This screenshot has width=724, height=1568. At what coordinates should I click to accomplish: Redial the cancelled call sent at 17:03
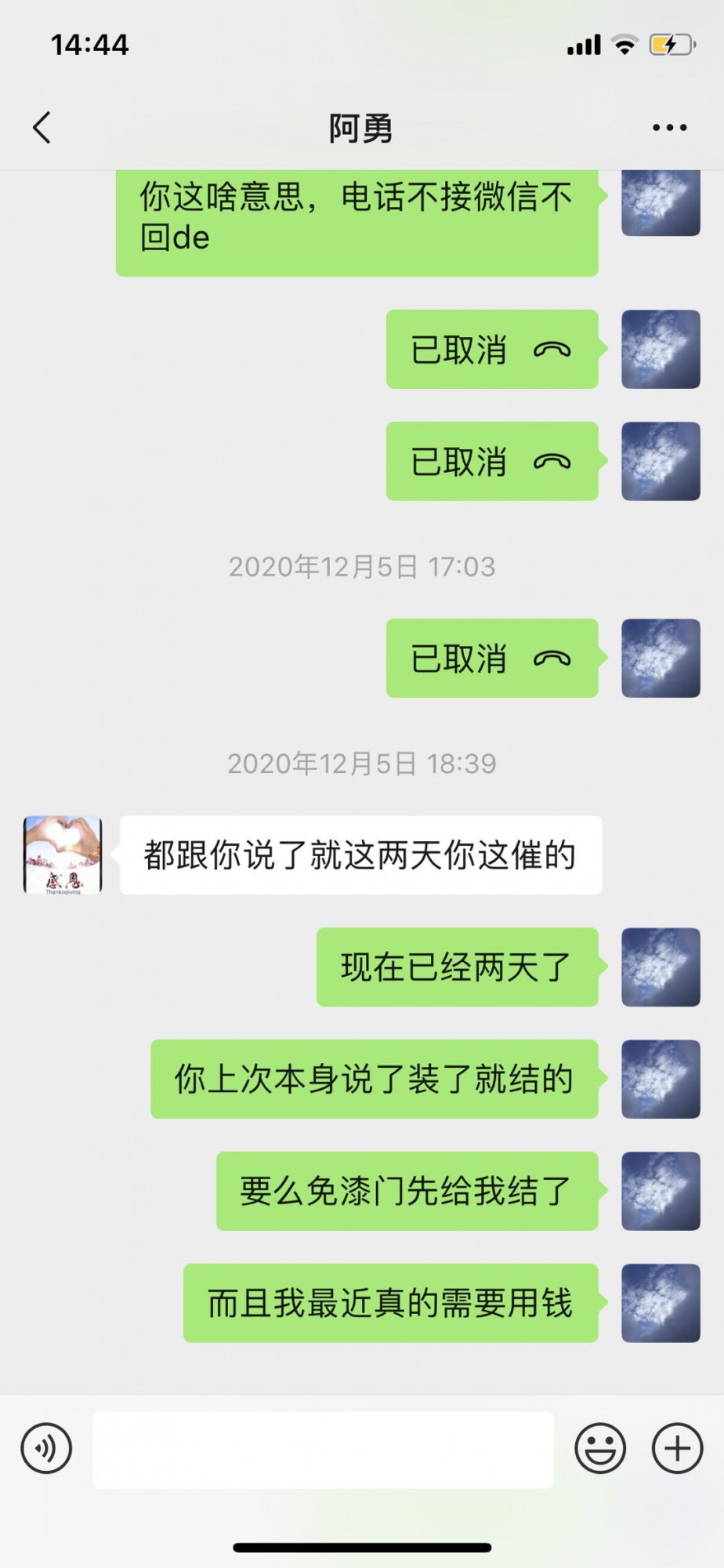[x=491, y=659]
